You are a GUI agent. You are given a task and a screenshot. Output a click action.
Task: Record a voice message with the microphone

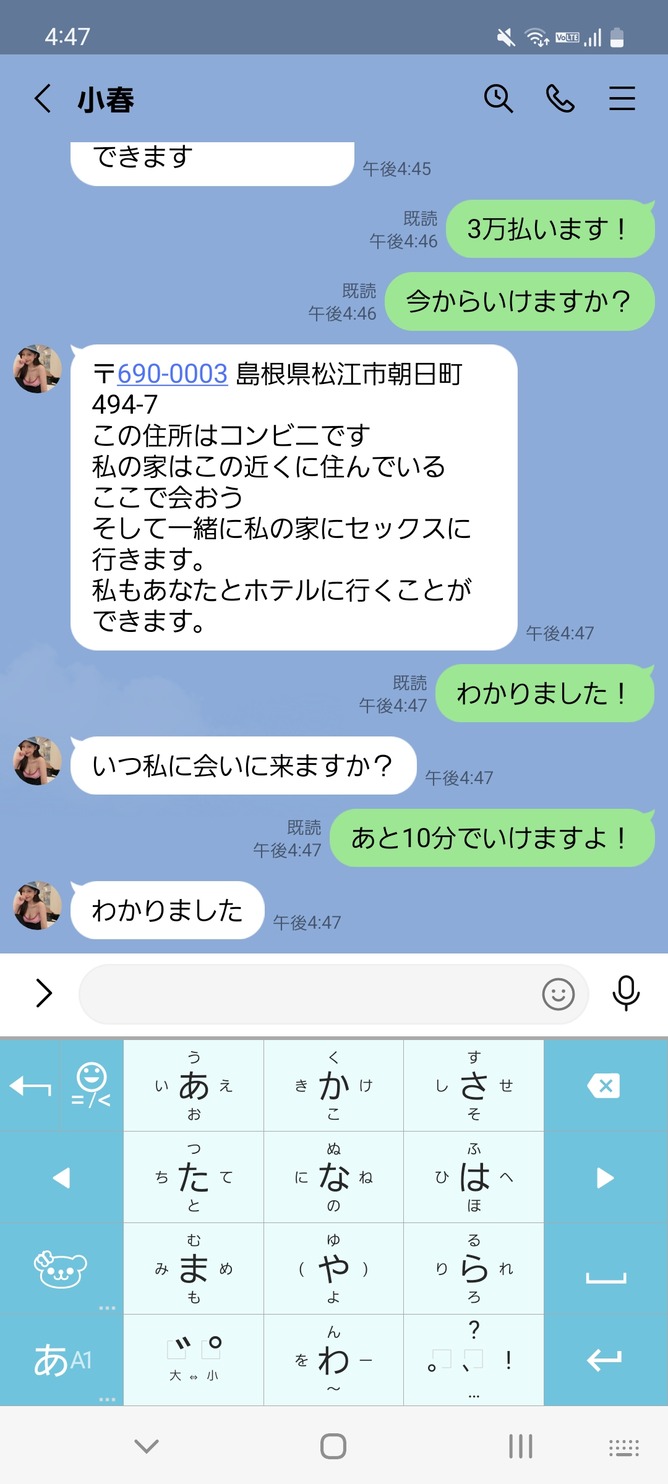626,992
